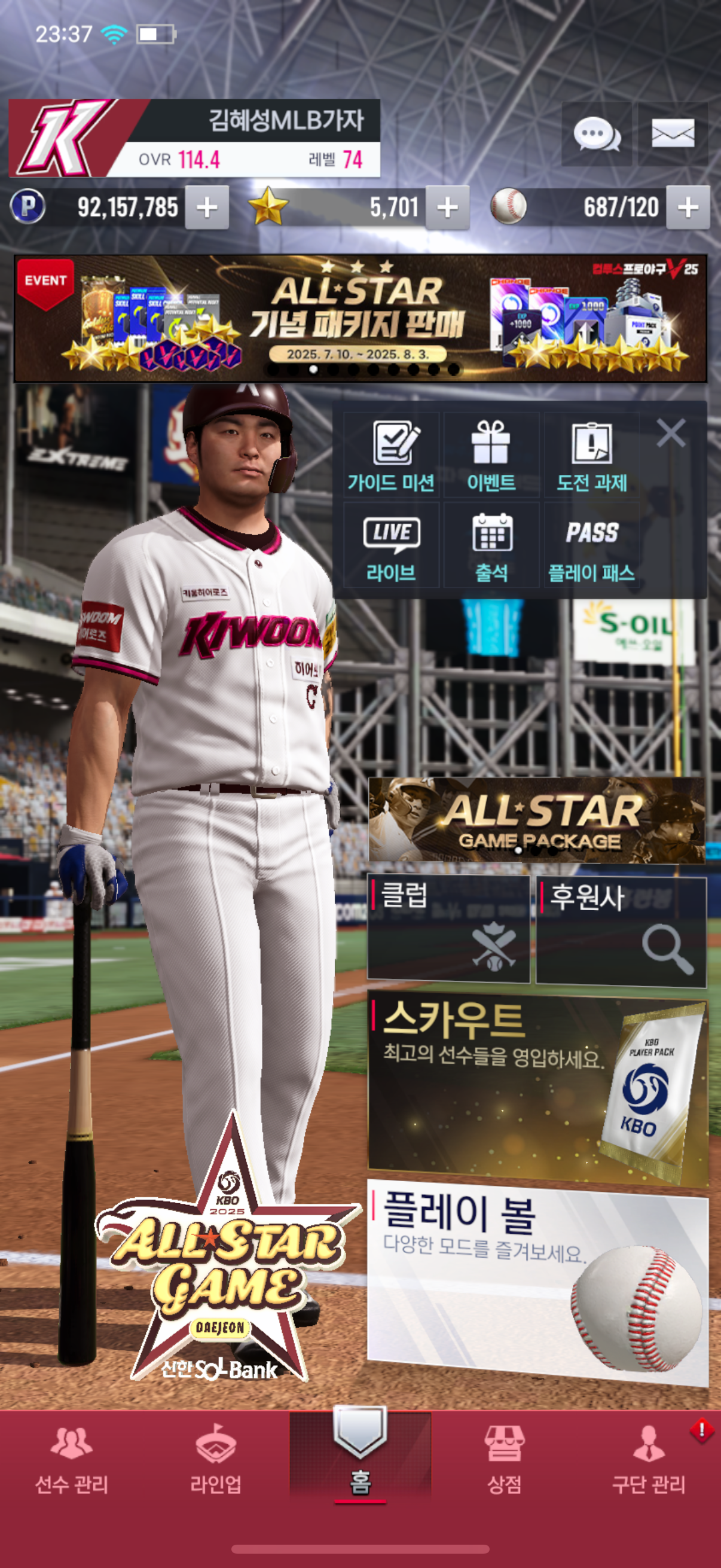The image size is (721, 1568).
Task: Refill baseballs with the plus button
Action: pyautogui.click(x=688, y=208)
